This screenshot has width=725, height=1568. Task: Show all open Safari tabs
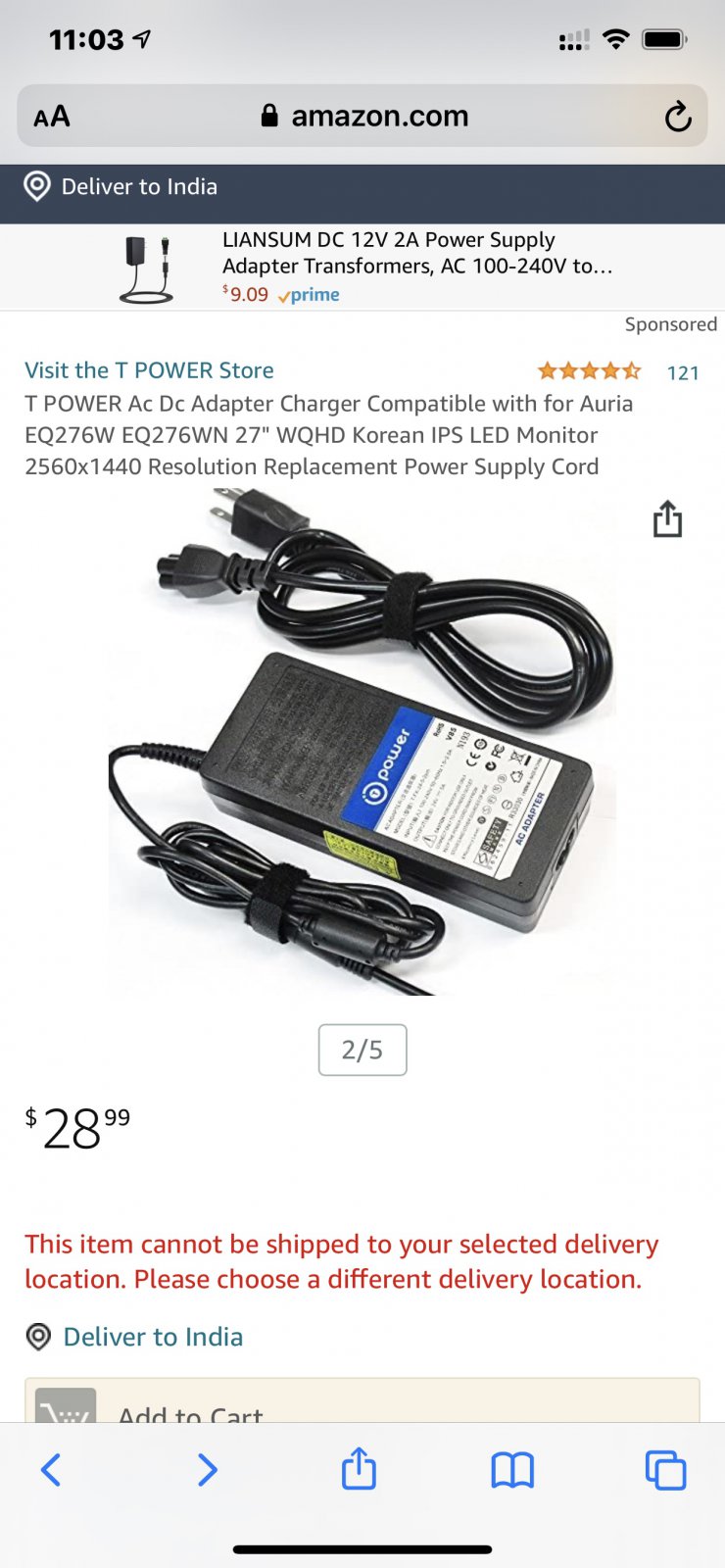(666, 1470)
